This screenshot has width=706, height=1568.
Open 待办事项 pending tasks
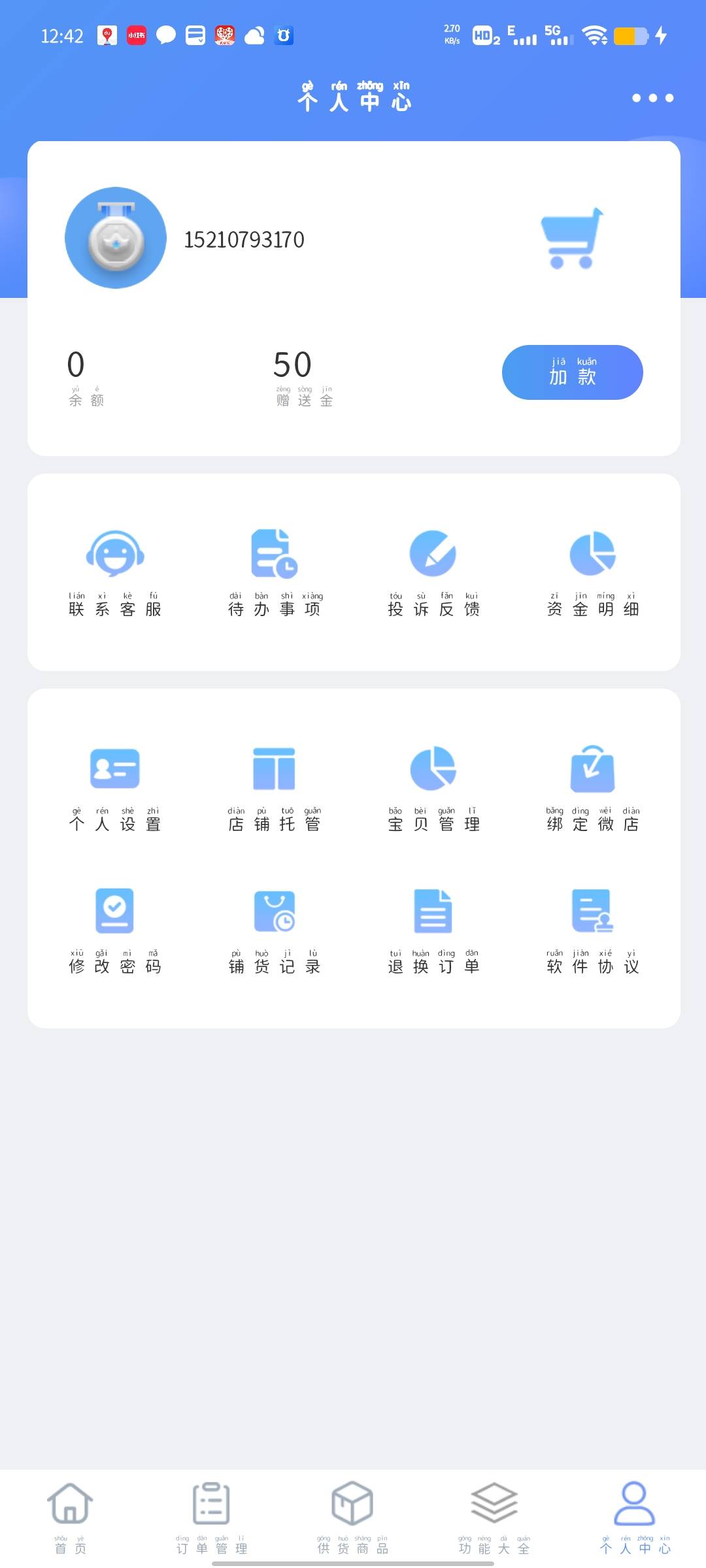275,572
